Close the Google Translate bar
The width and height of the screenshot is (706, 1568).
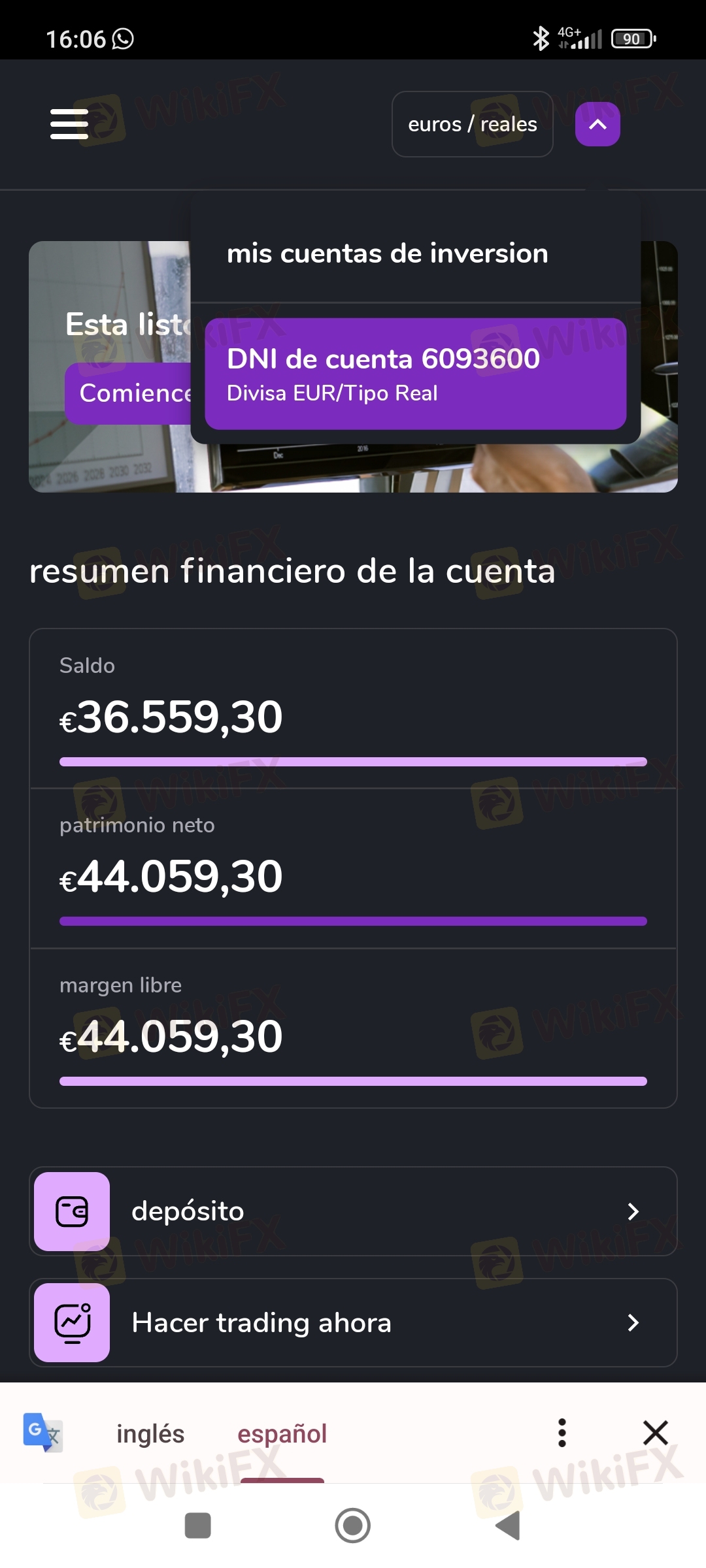point(655,1433)
